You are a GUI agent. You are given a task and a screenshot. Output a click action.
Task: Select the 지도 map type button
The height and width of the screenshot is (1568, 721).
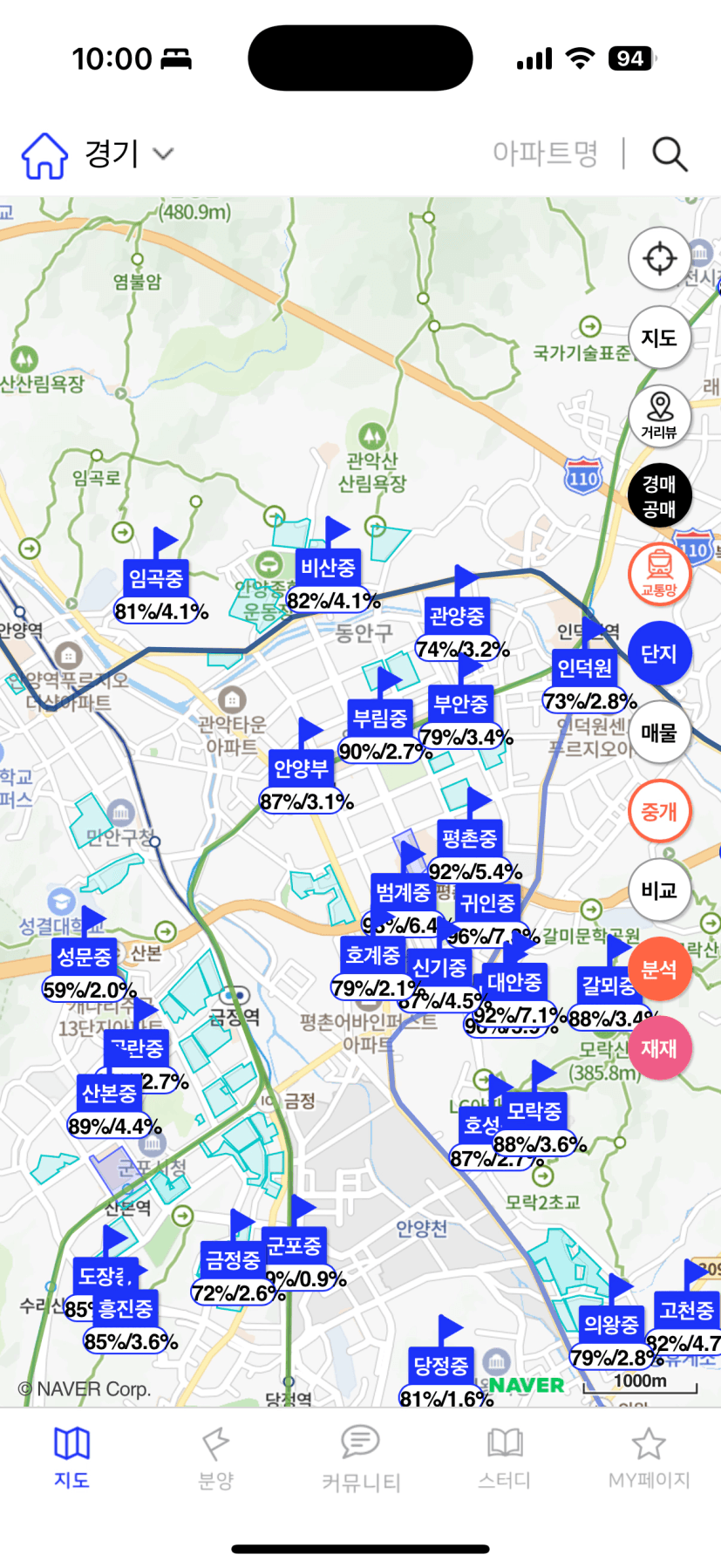660,337
